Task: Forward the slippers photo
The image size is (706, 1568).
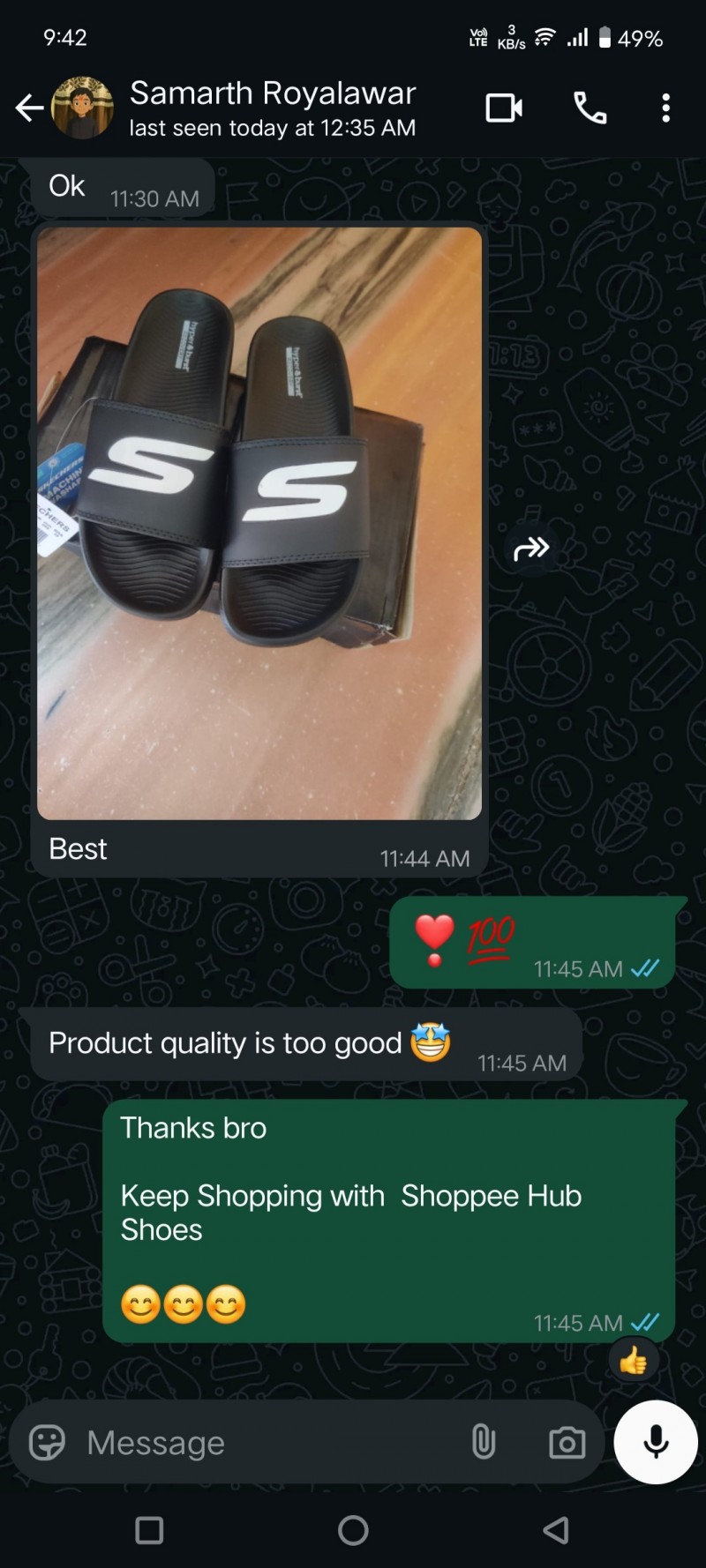Action: pyautogui.click(x=531, y=549)
